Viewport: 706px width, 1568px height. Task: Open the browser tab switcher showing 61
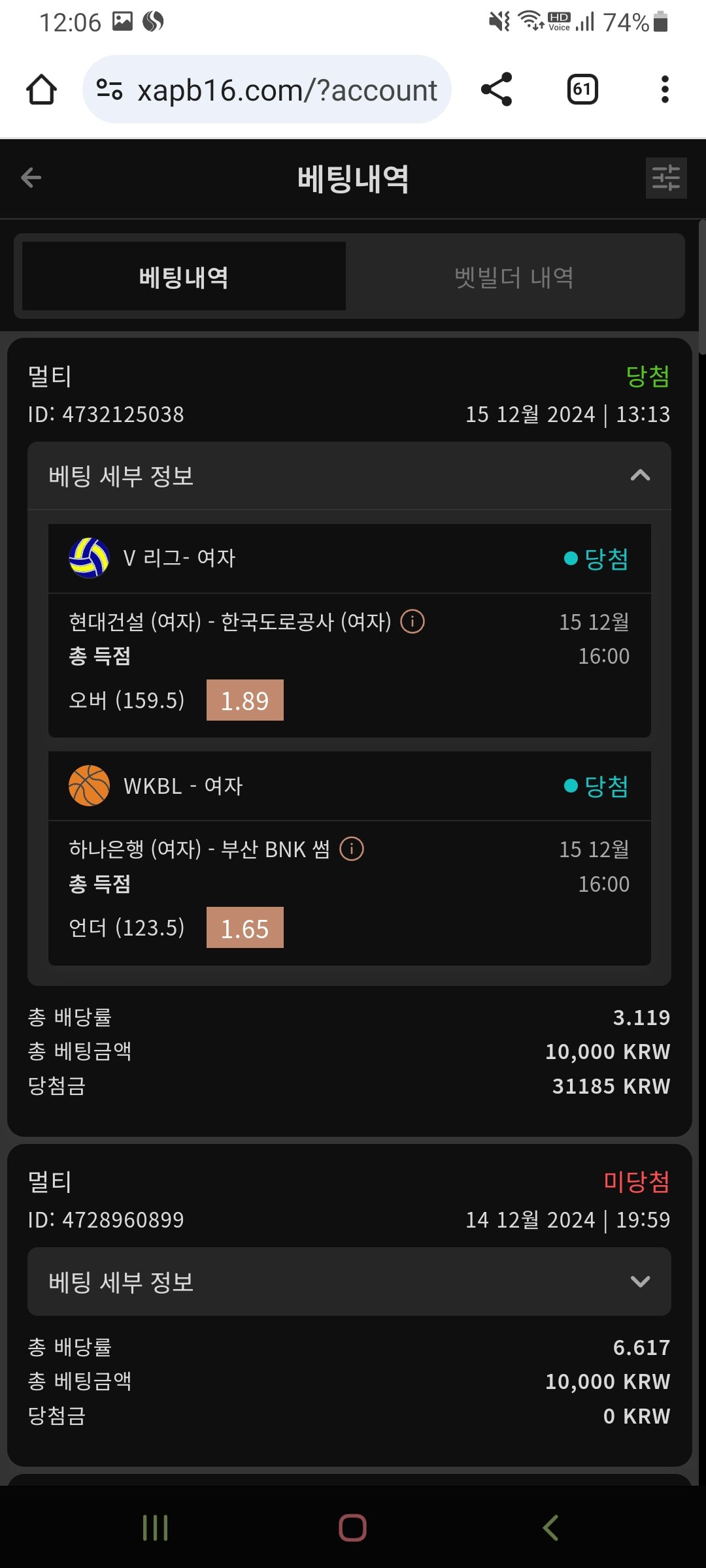[582, 90]
